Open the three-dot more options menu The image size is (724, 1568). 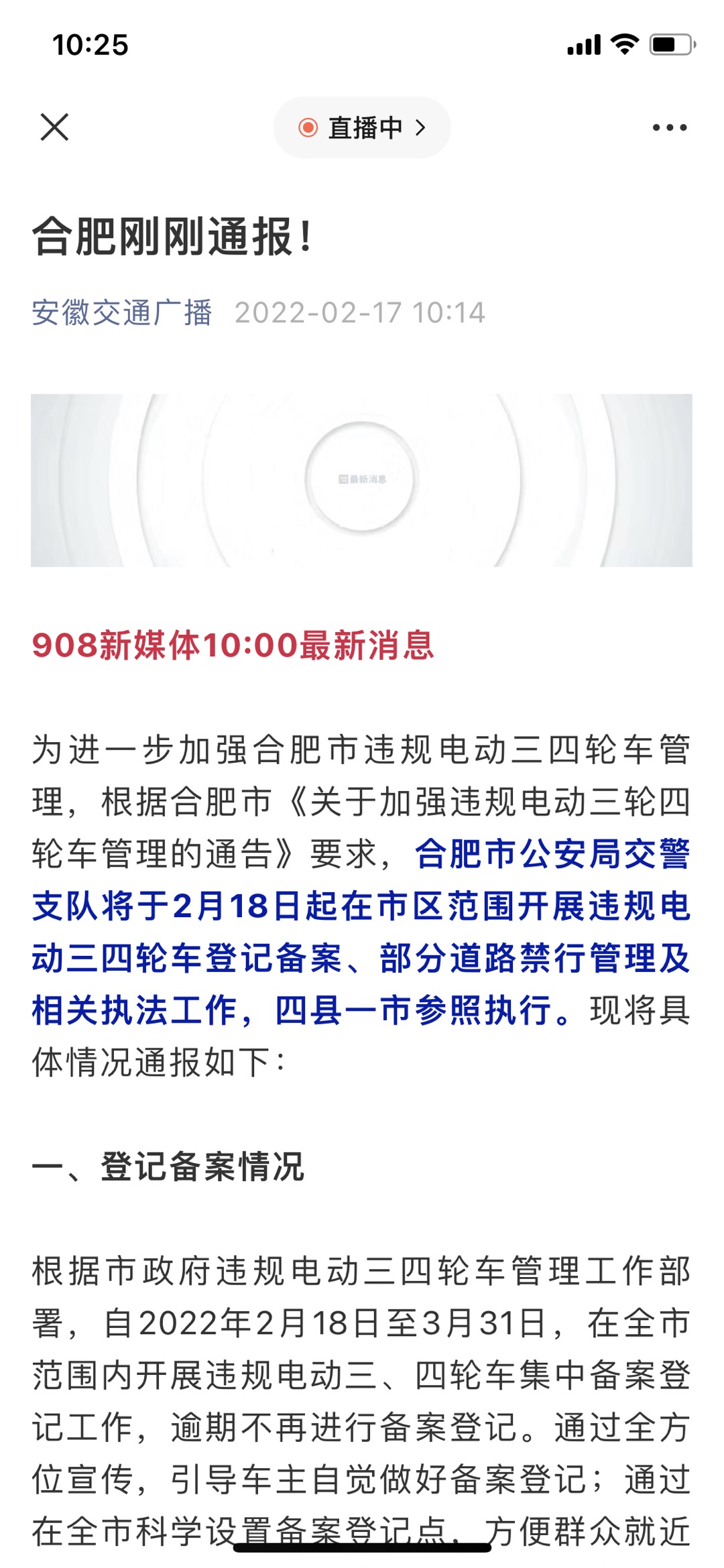click(670, 127)
